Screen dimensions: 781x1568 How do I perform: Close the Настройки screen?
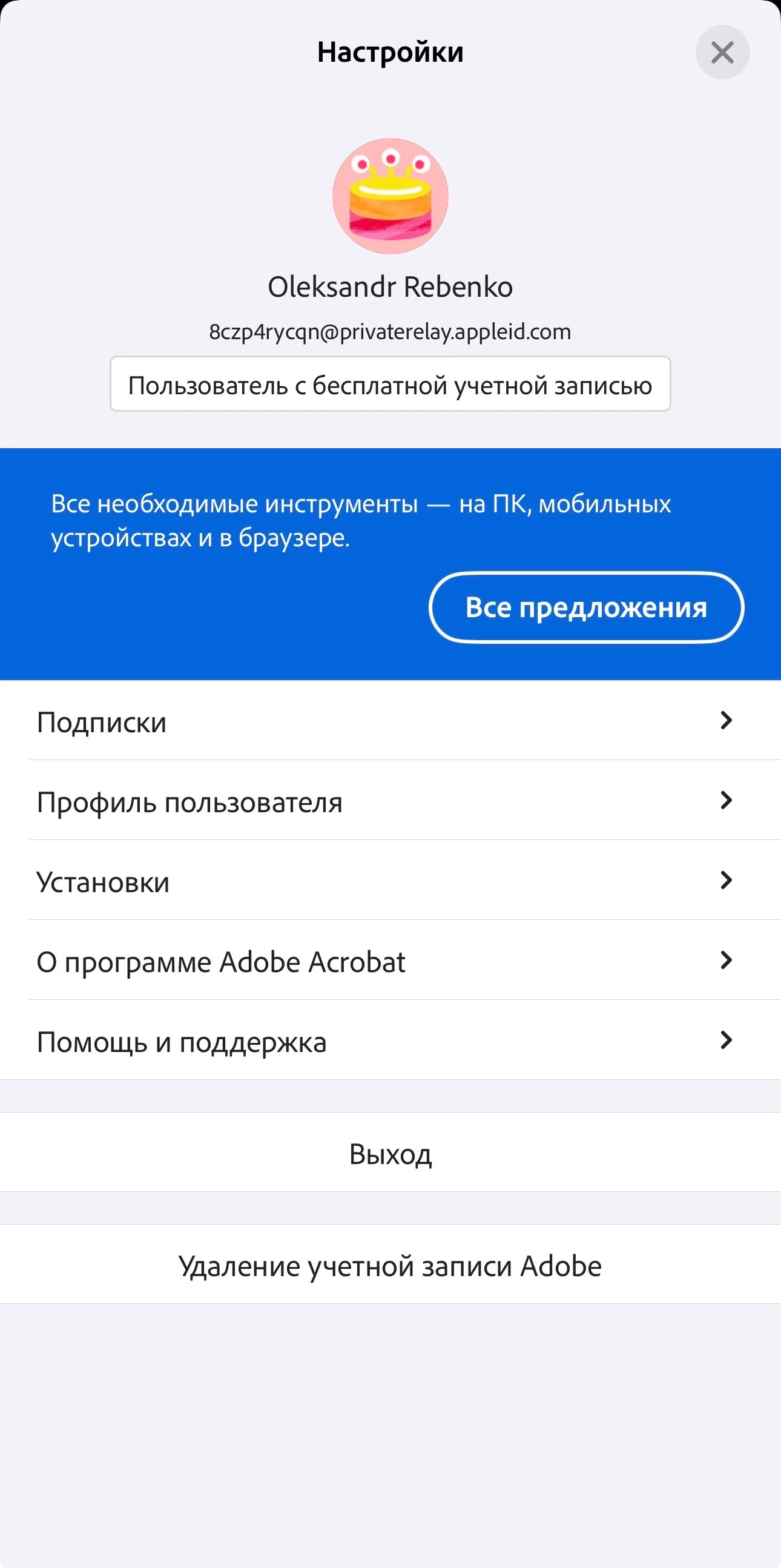point(722,52)
